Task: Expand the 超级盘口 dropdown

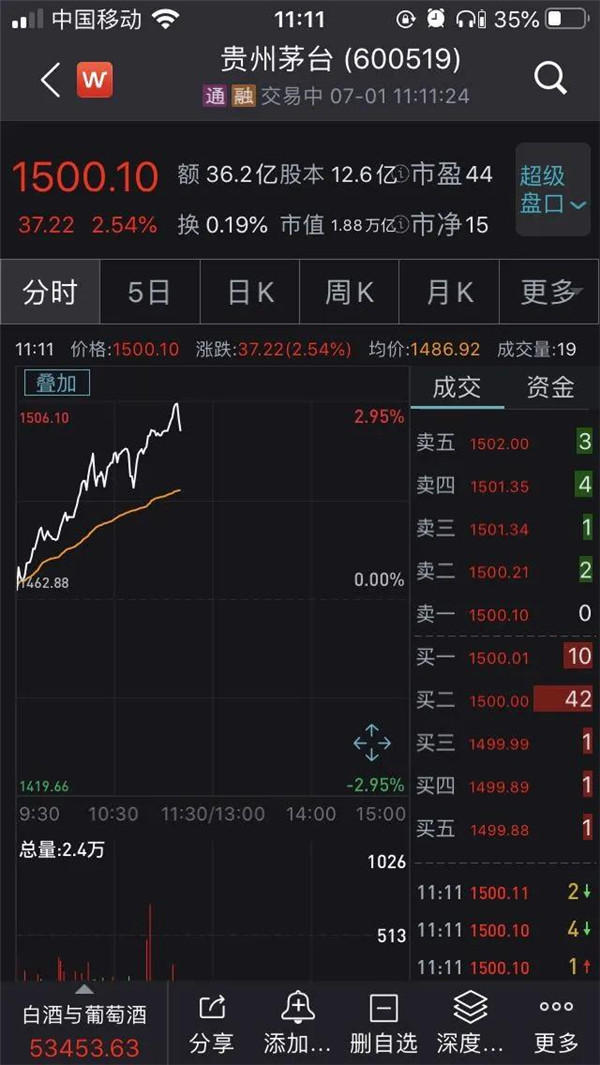Action: point(552,190)
